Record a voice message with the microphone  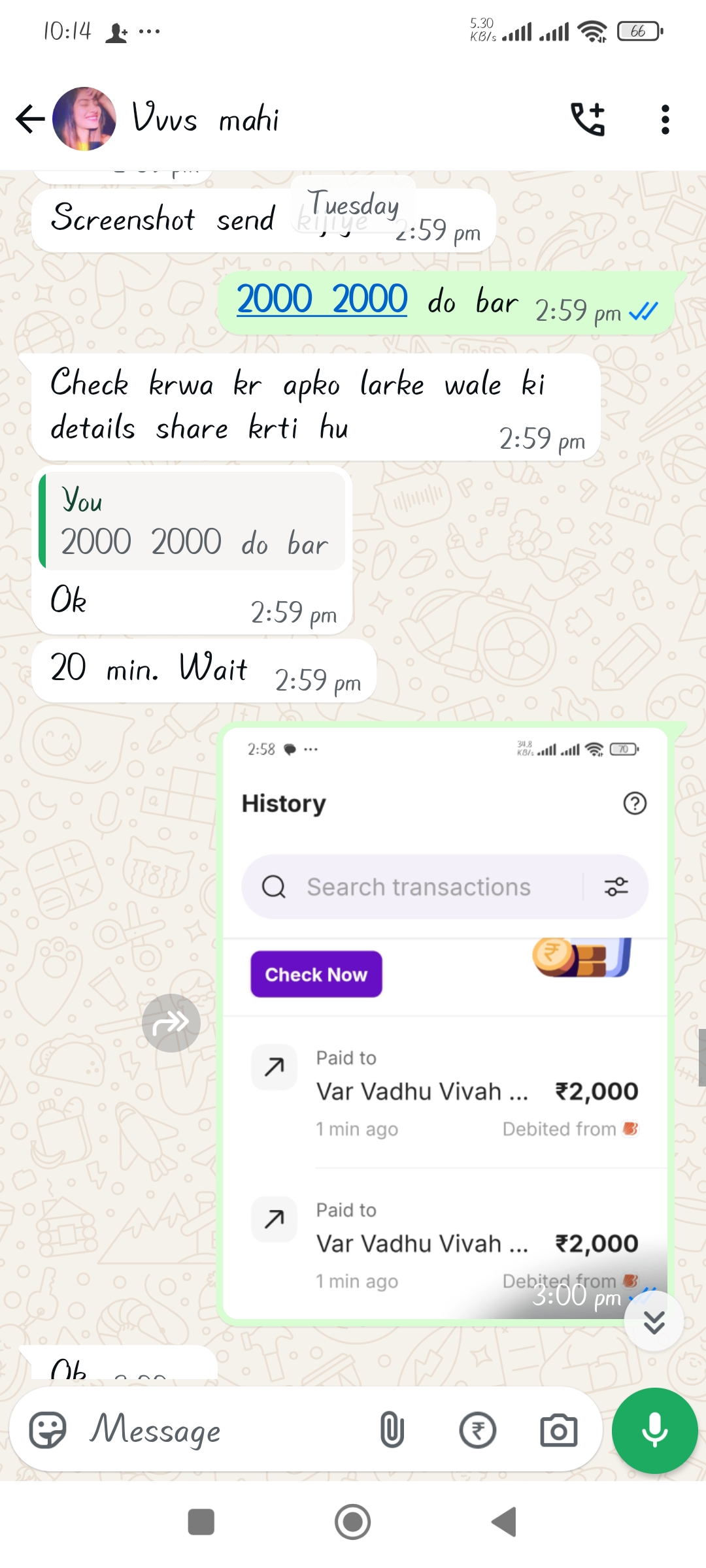(654, 1430)
